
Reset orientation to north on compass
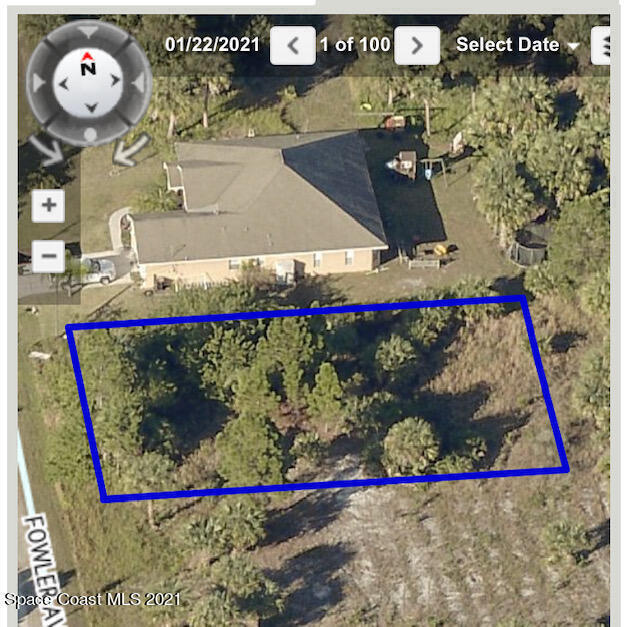89,66
